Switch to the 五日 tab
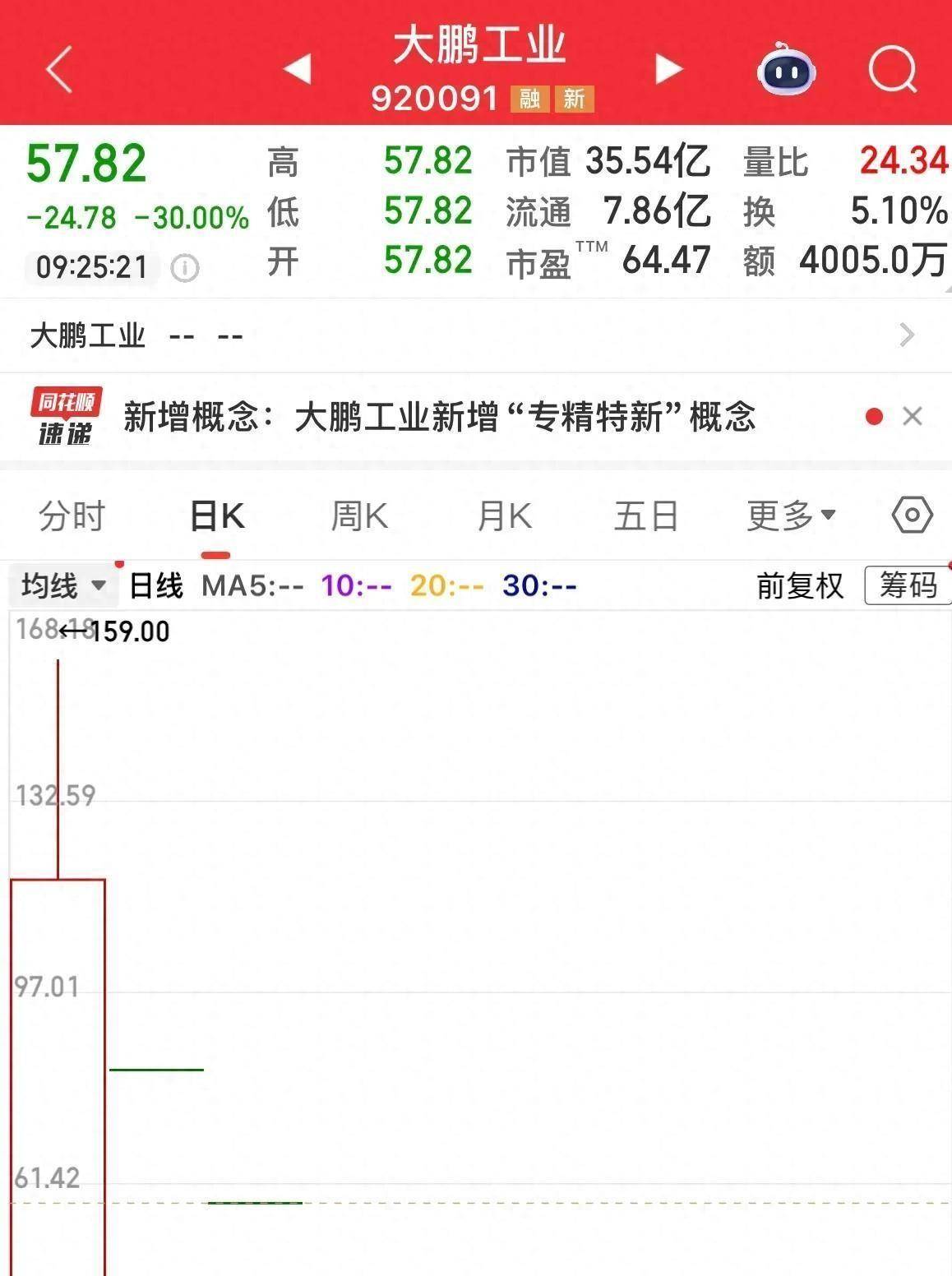Viewport: 952px width, 1276px height. pyautogui.click(x=646, y=517)
